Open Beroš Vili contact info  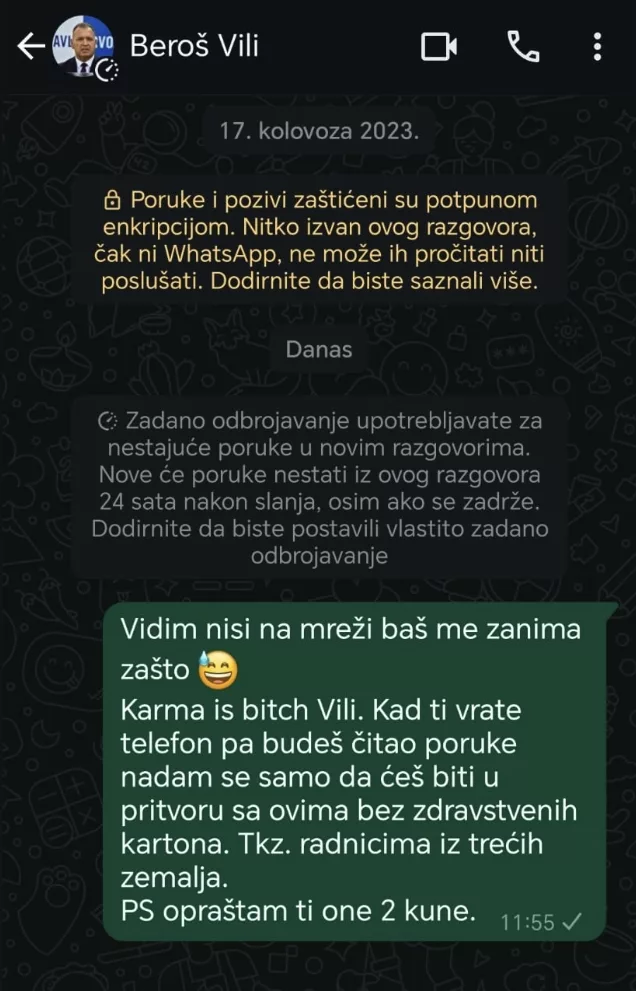193,46
